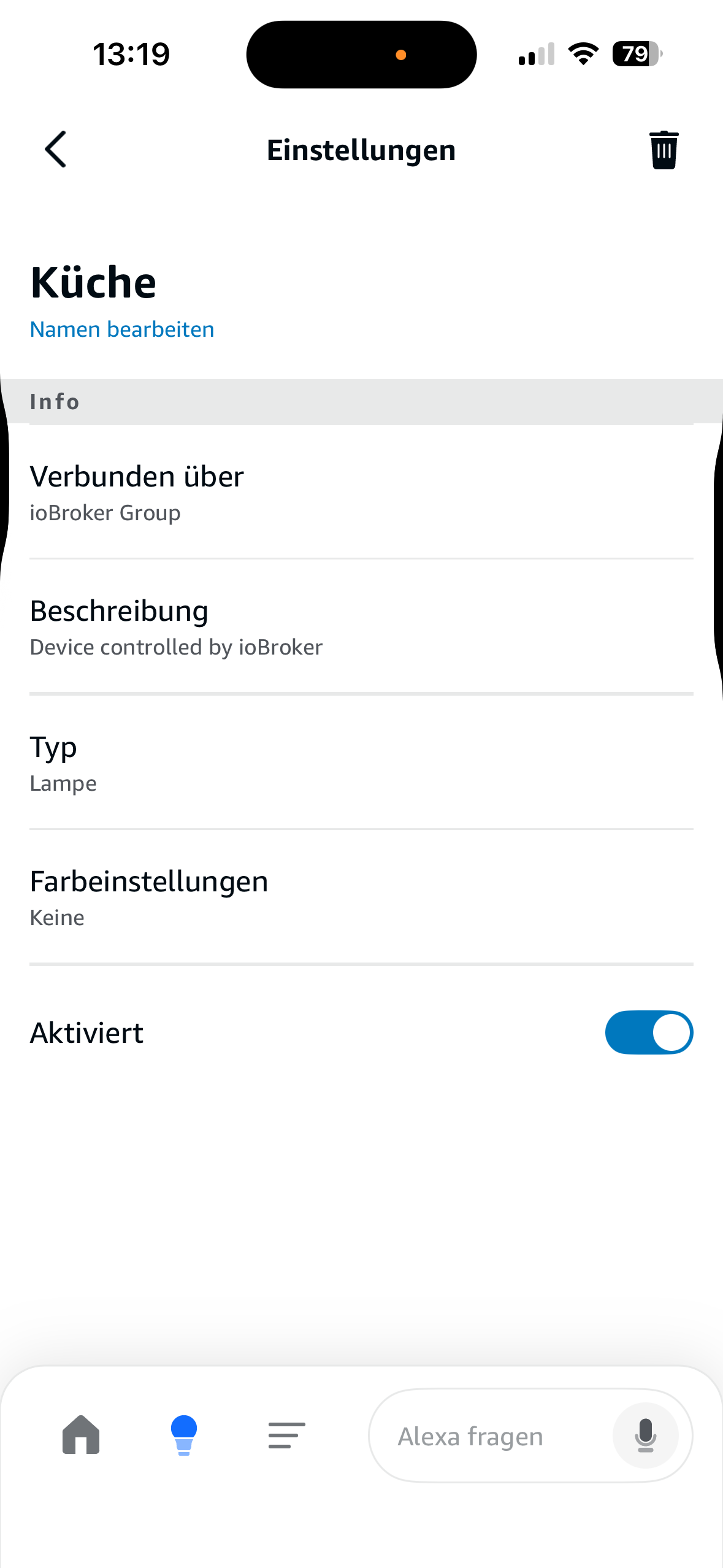Switch to the devices bulb tab
Viewport: 723px width, 1568px height.
coord(183,1435)
